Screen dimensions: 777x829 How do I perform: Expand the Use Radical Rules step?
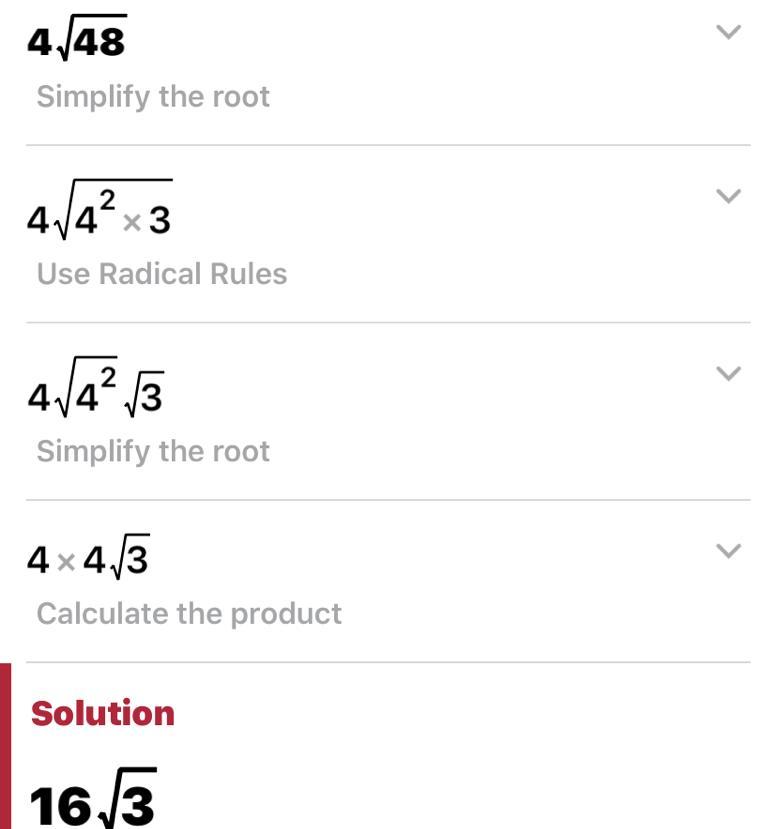pos(729,196)
